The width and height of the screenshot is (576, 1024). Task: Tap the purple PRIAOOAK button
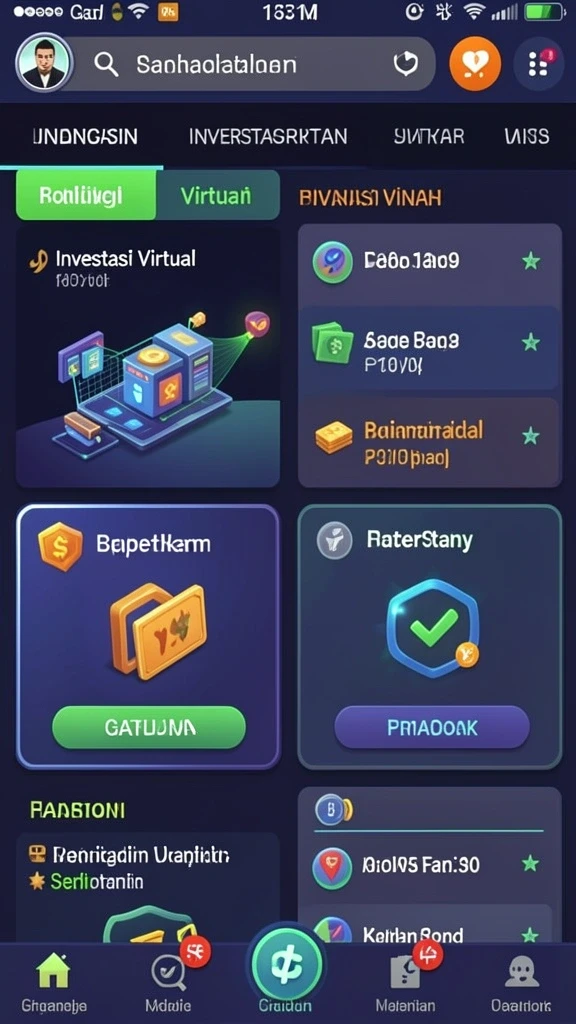point(432,727)
